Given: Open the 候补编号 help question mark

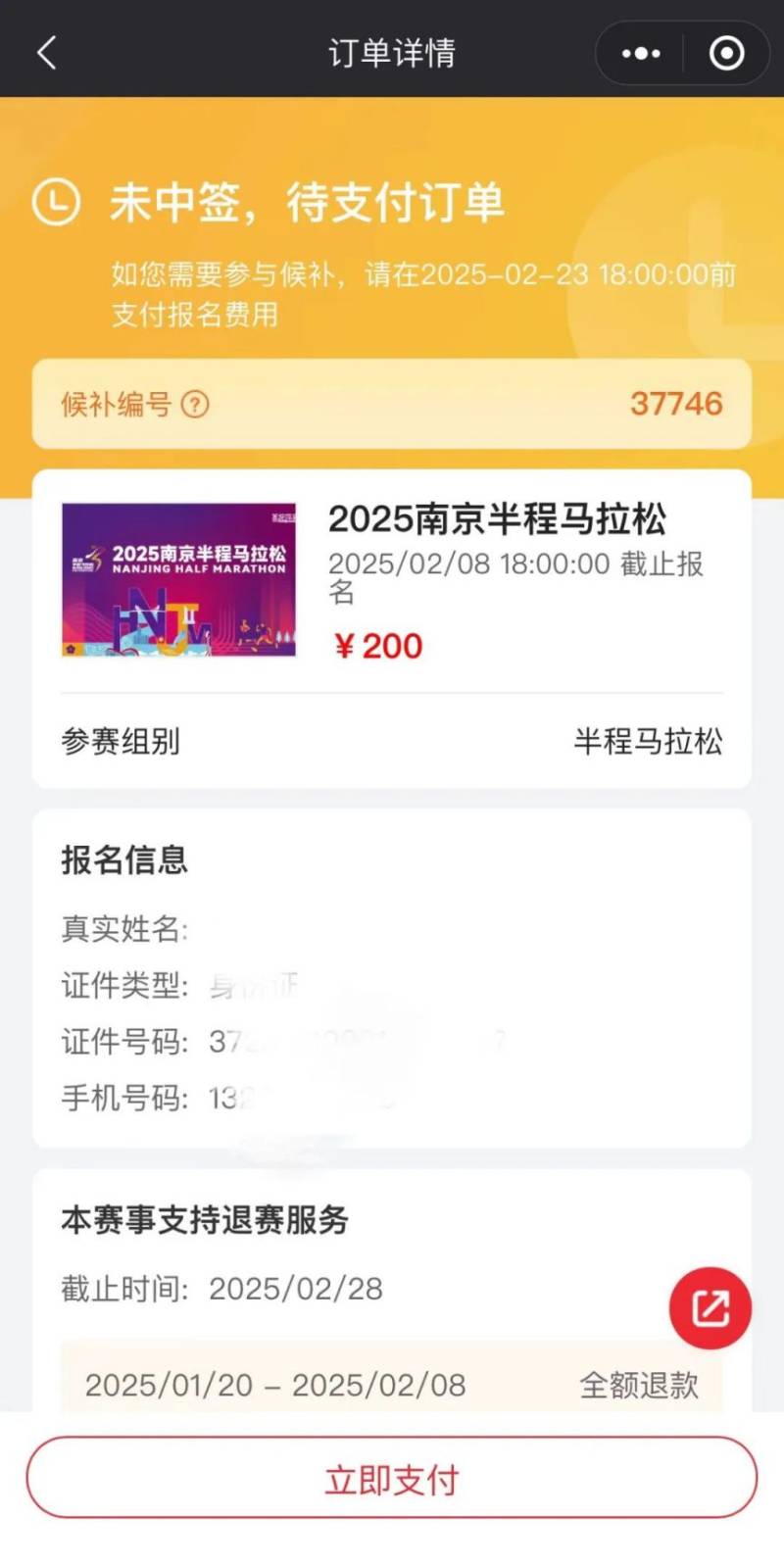Looking at the screenshot, I should [192, 404].
